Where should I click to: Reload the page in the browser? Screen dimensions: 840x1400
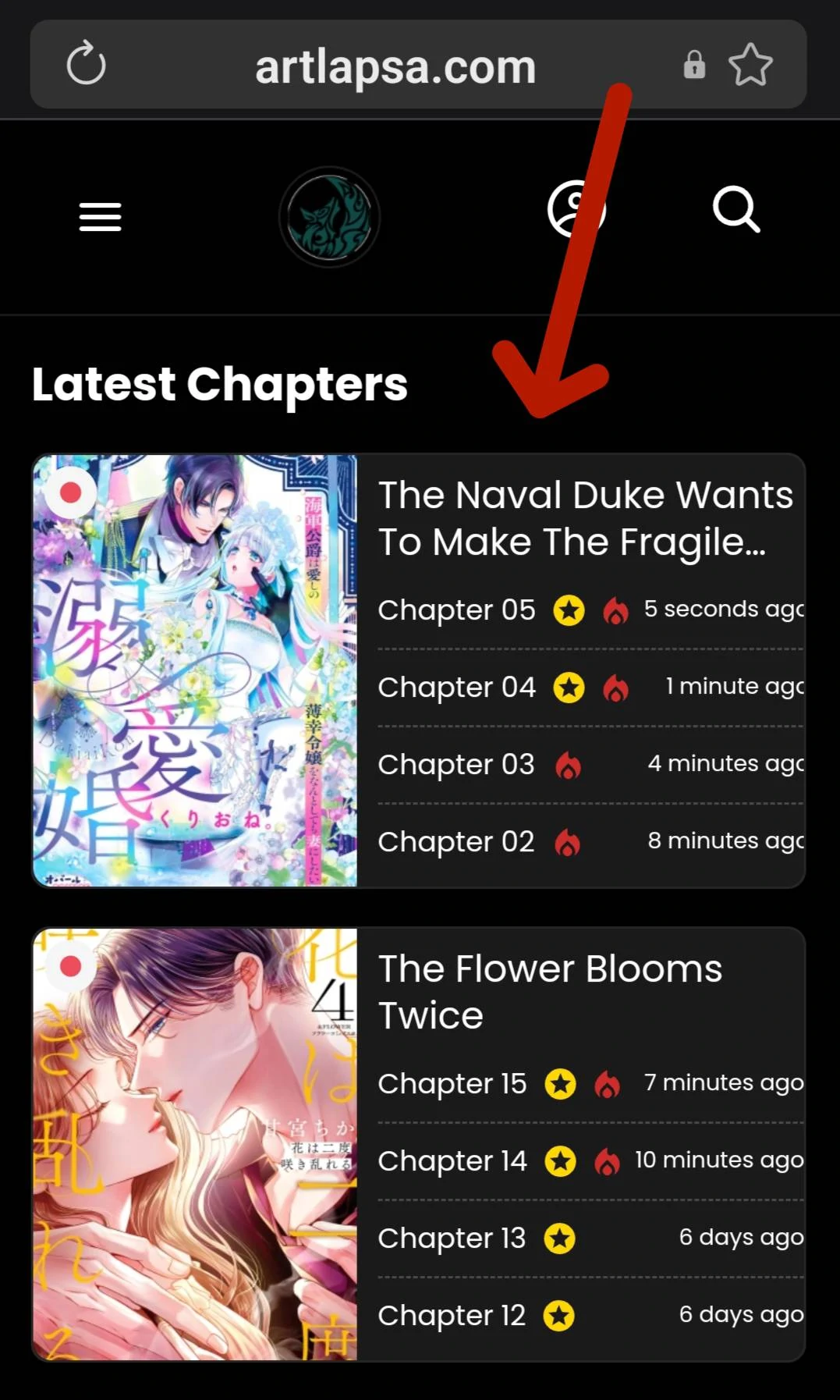pos(86,64)
